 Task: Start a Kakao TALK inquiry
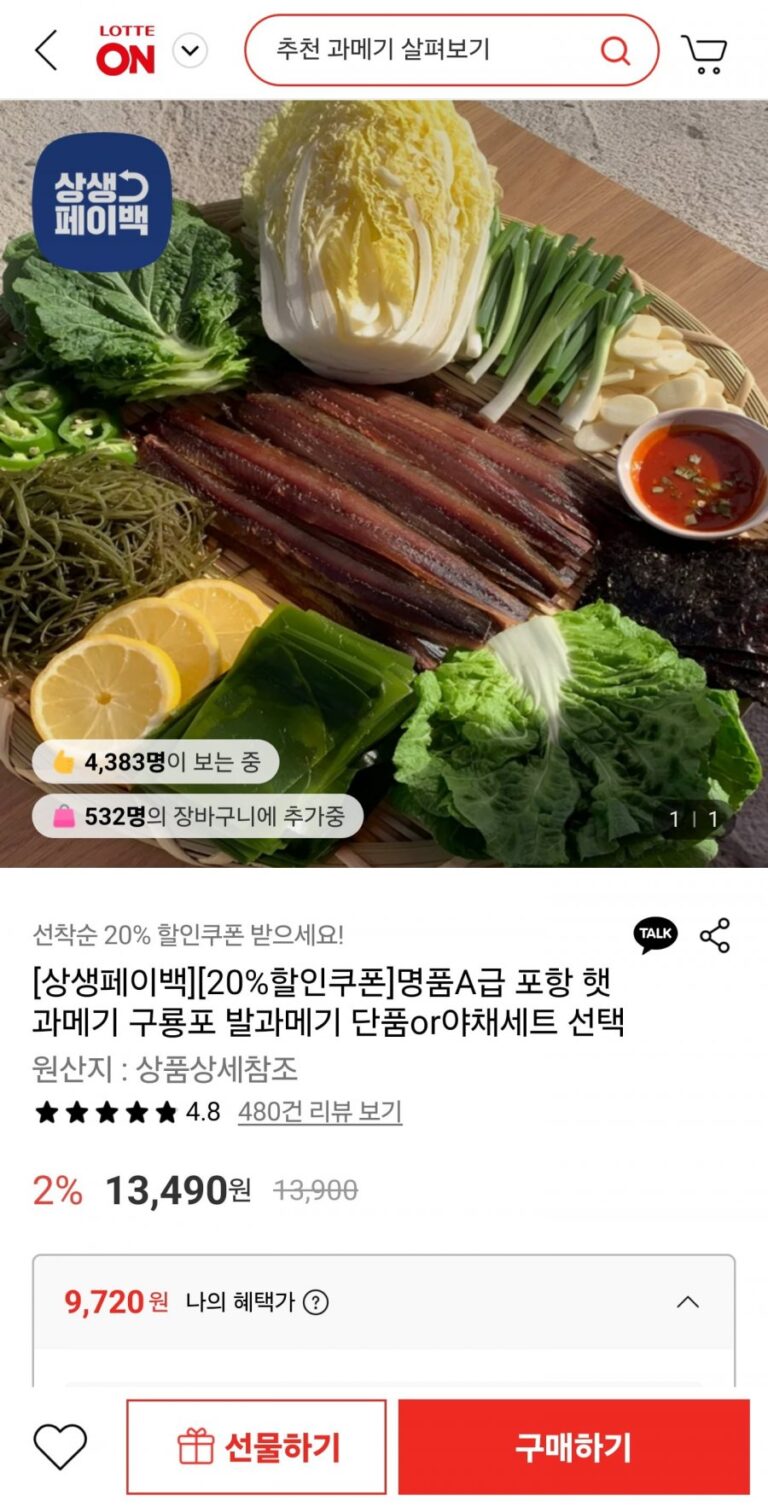coord(655,934)
